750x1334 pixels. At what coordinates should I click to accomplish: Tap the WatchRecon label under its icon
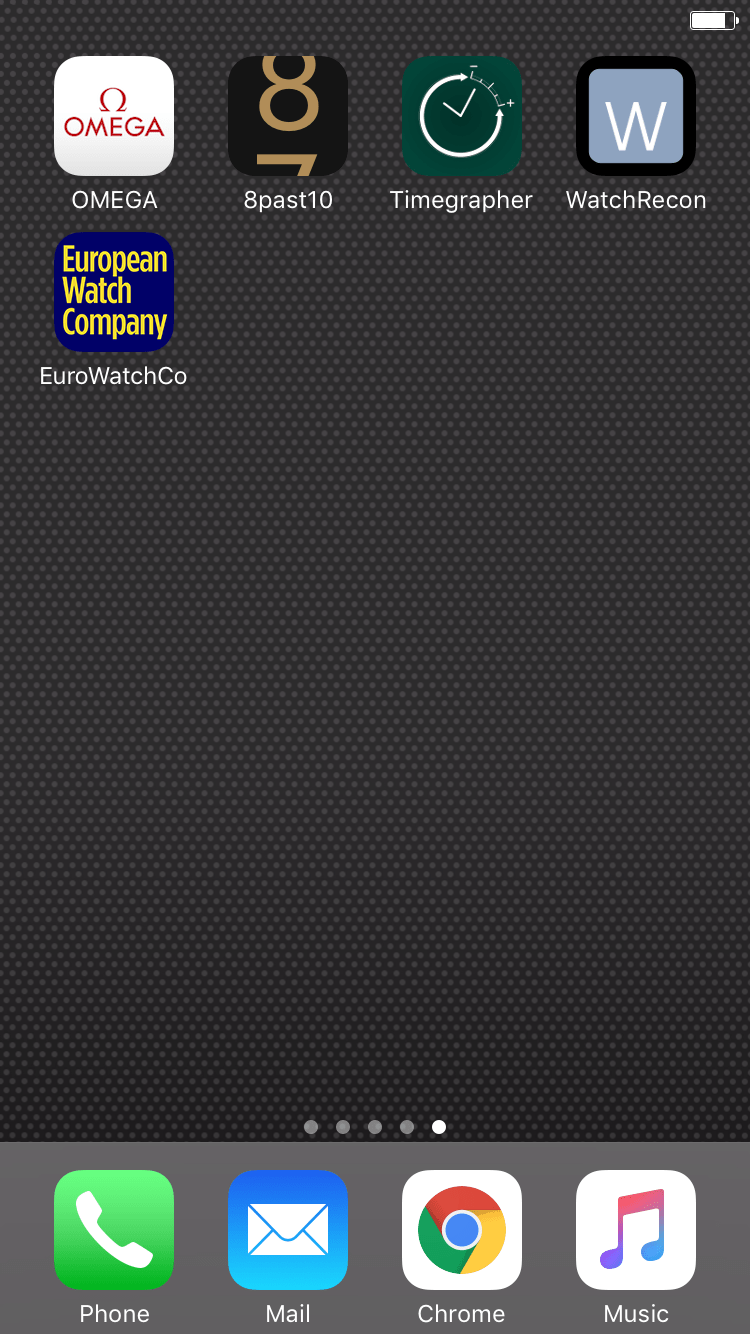click(x=636, y=199)
